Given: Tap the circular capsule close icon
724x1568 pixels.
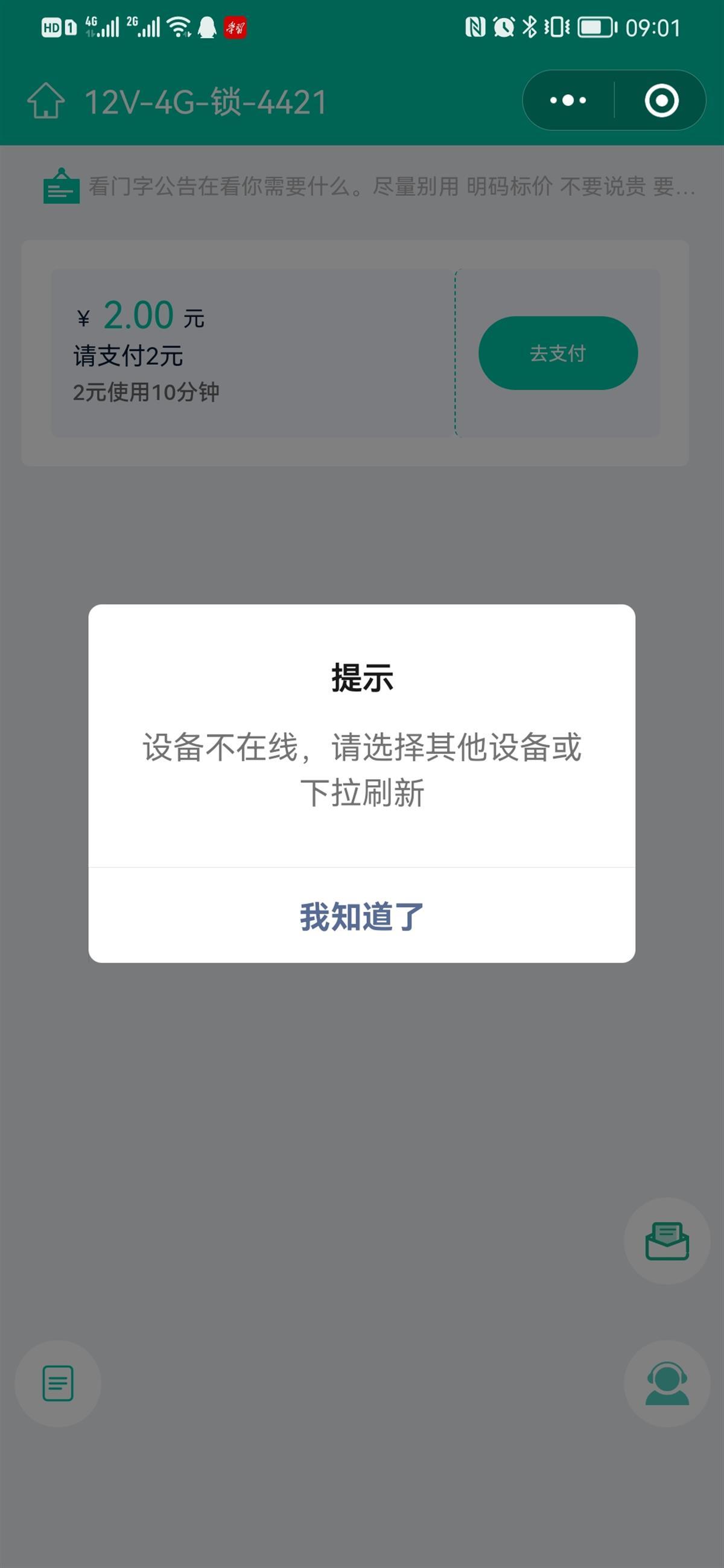Looking at the screenshot, I should [x=664, y=101].
